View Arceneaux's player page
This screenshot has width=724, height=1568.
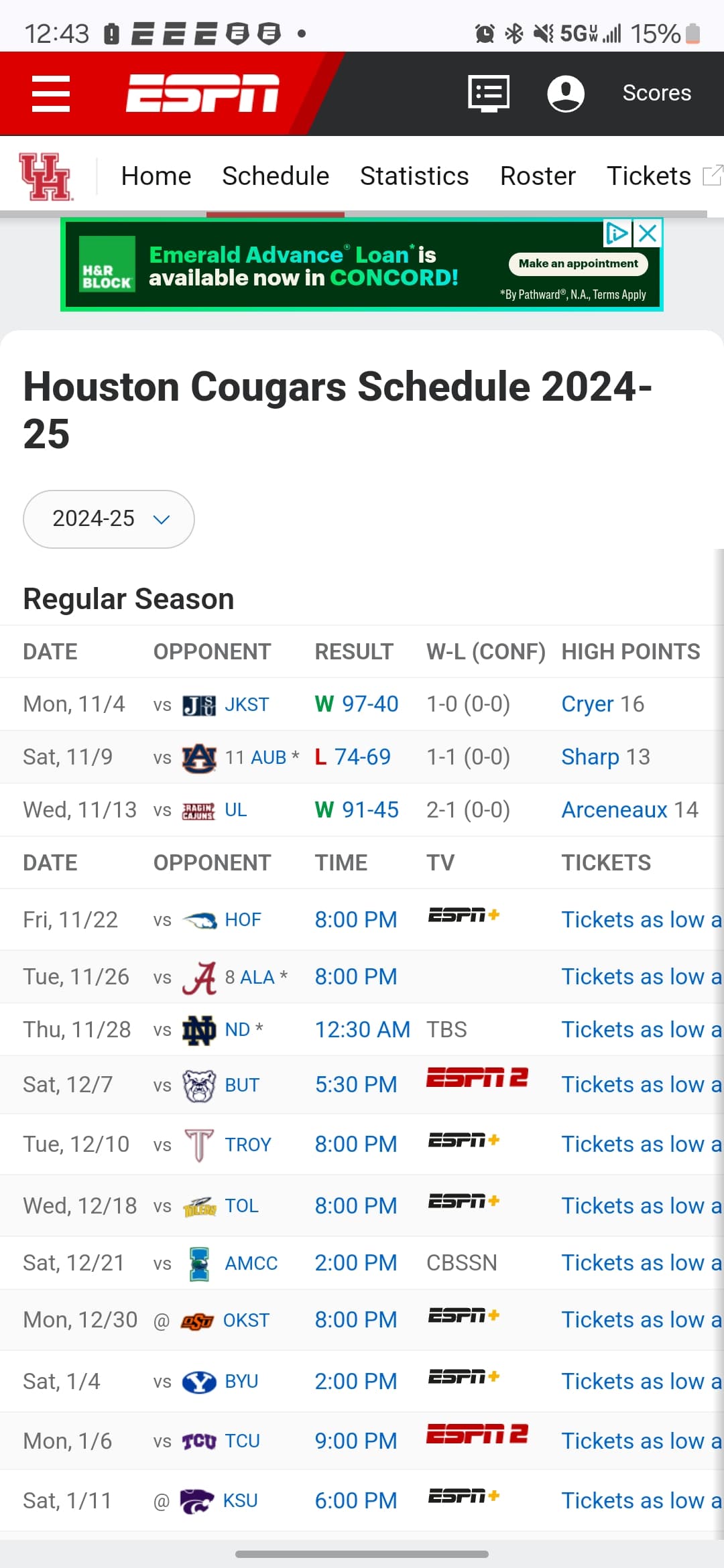click(614, 810)
